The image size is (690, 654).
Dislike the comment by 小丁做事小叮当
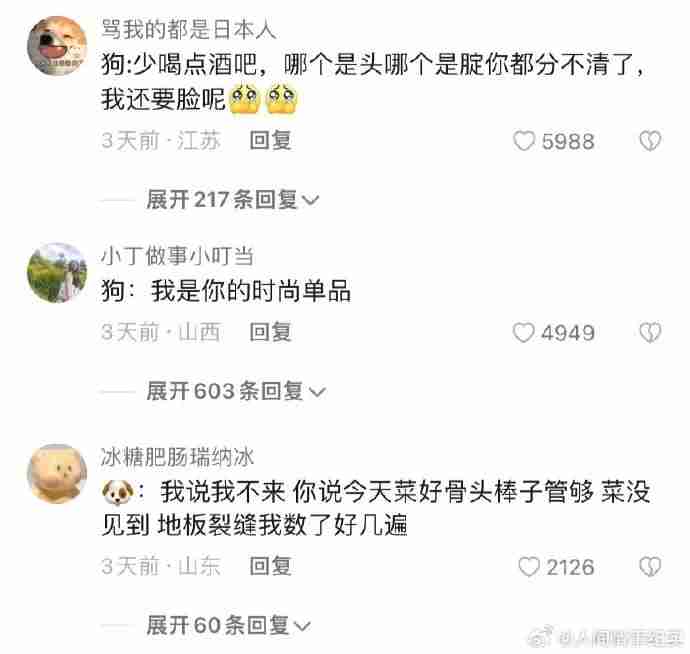pos(650,333)
